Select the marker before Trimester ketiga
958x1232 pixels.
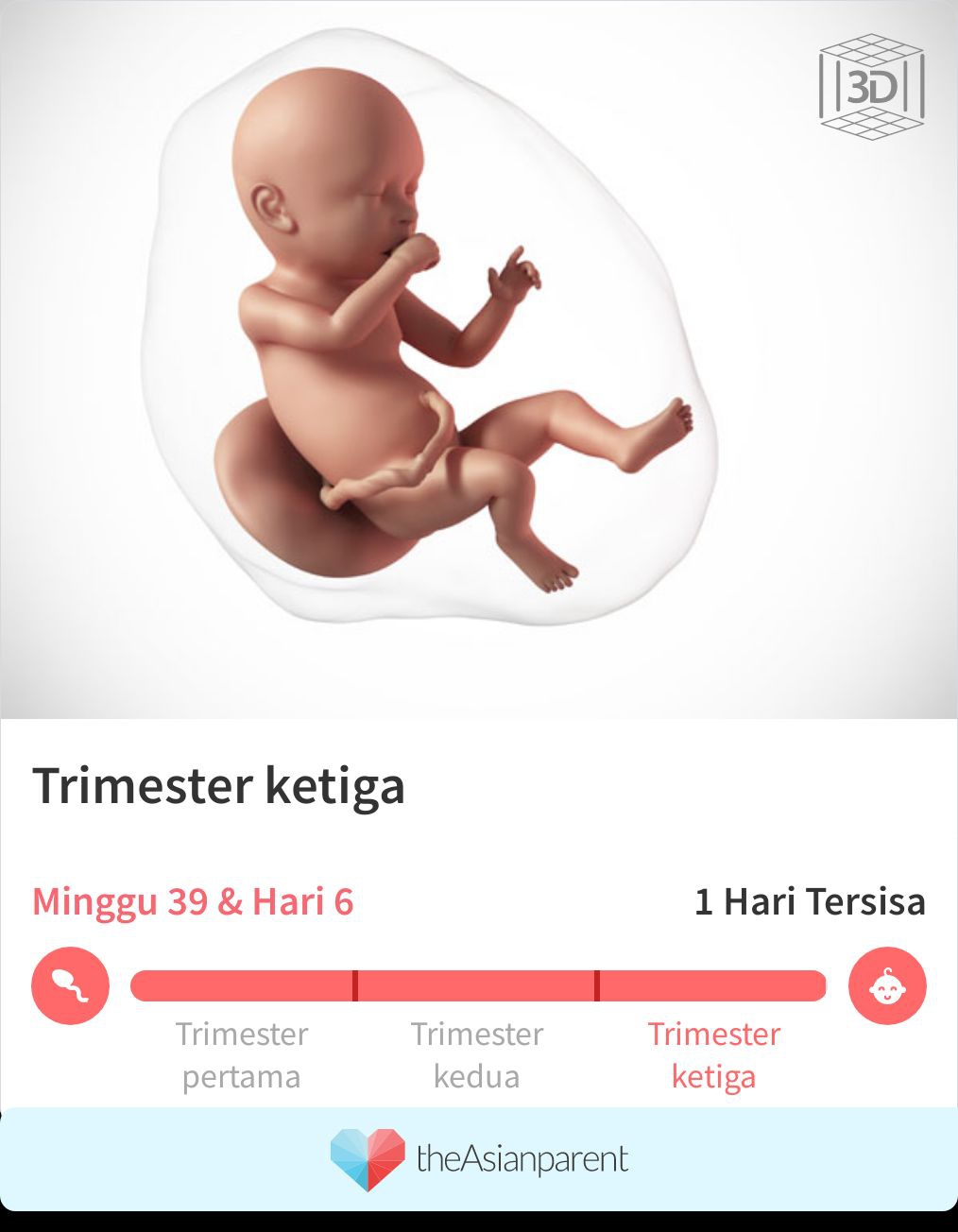point(597,984)
